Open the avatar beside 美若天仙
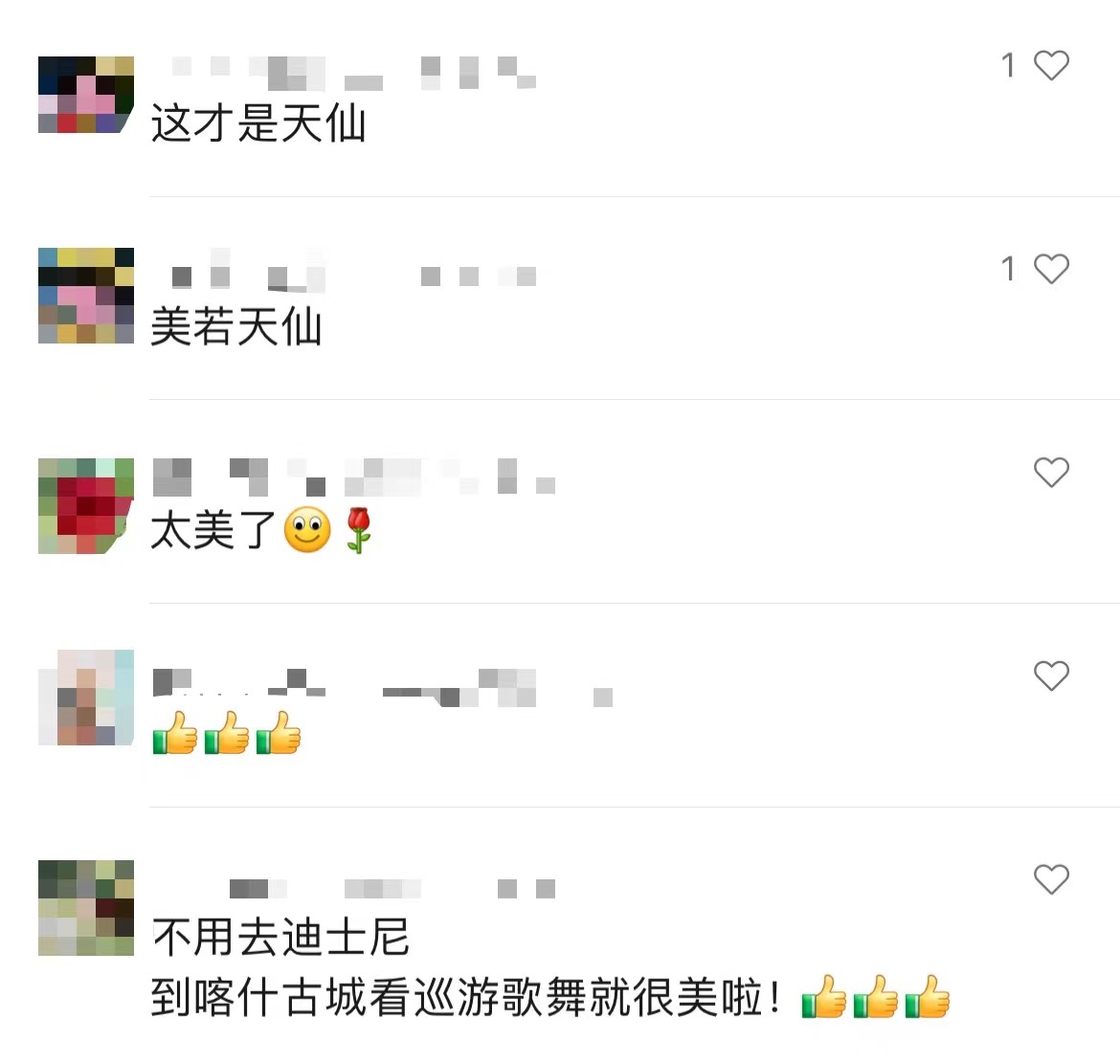1120x1064 pixels. 85,296
